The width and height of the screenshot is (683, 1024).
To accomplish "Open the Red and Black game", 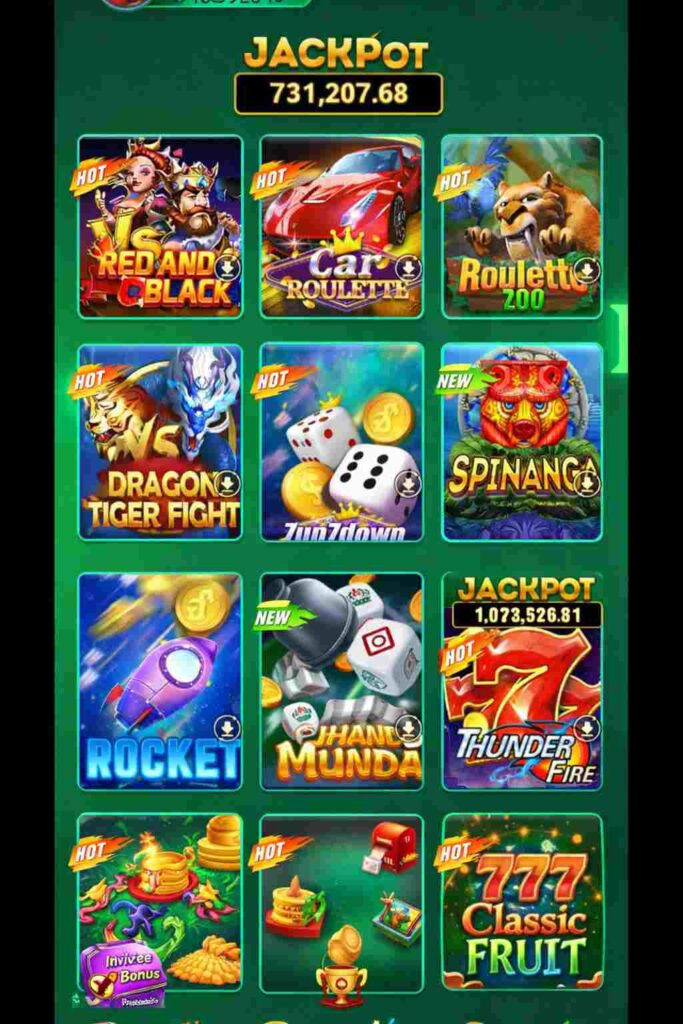I will pyautogui.click(x=160, y=227).
